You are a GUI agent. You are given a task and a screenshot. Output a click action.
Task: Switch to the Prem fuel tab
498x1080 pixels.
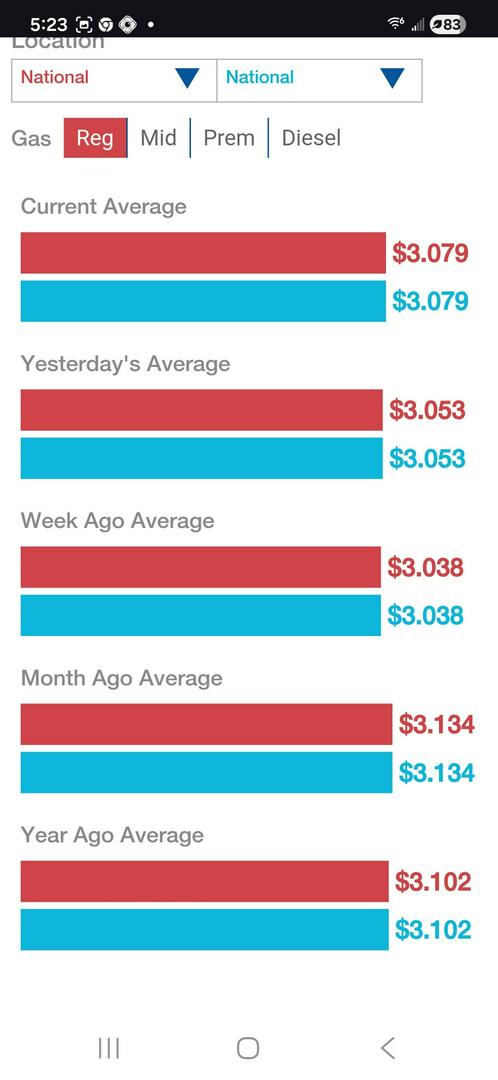pos(229,138)
